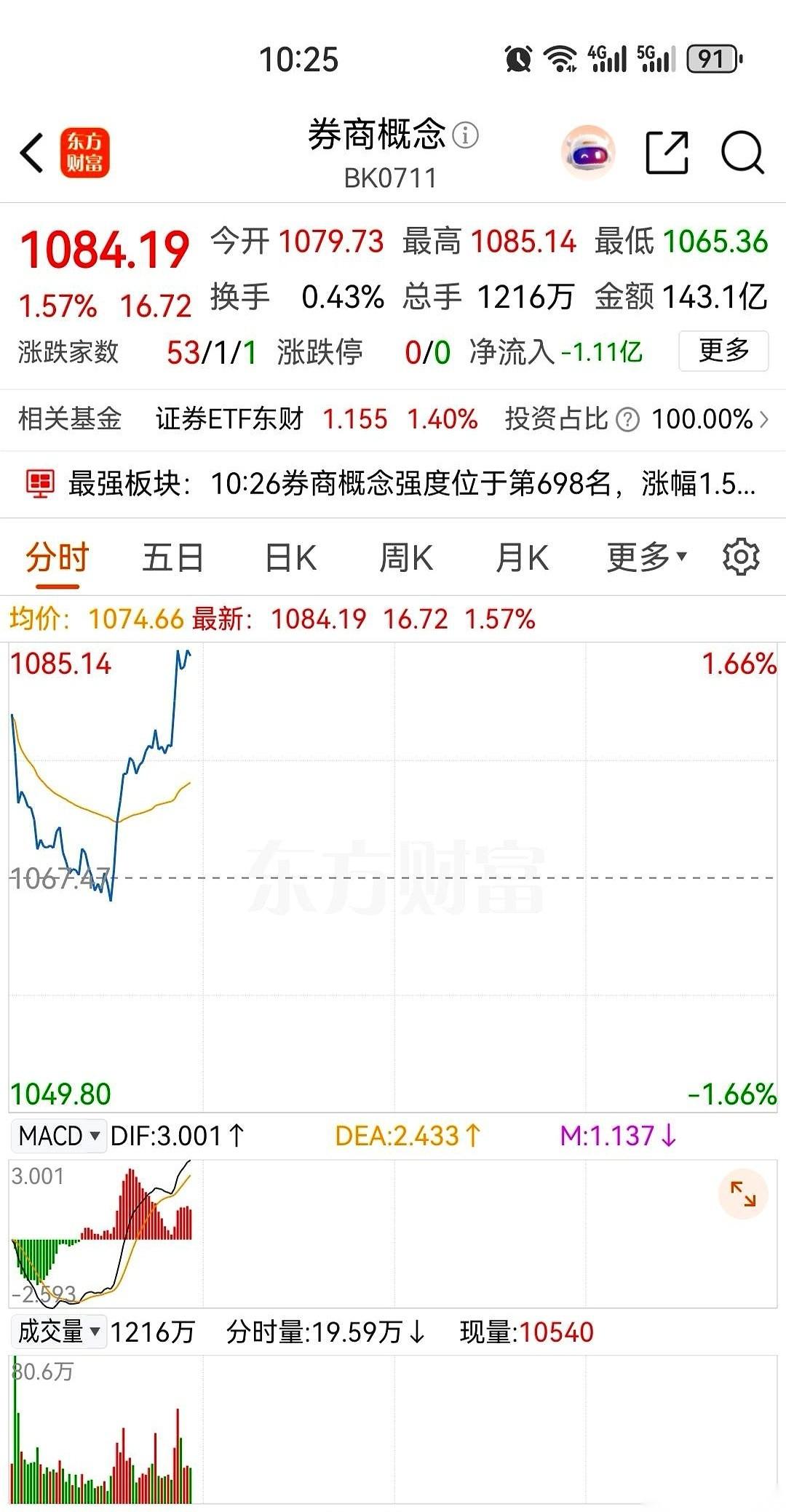Open chart settings via the gear icon
The height and width of the screenshot is (1512, 786).
(x=741, y=557)
